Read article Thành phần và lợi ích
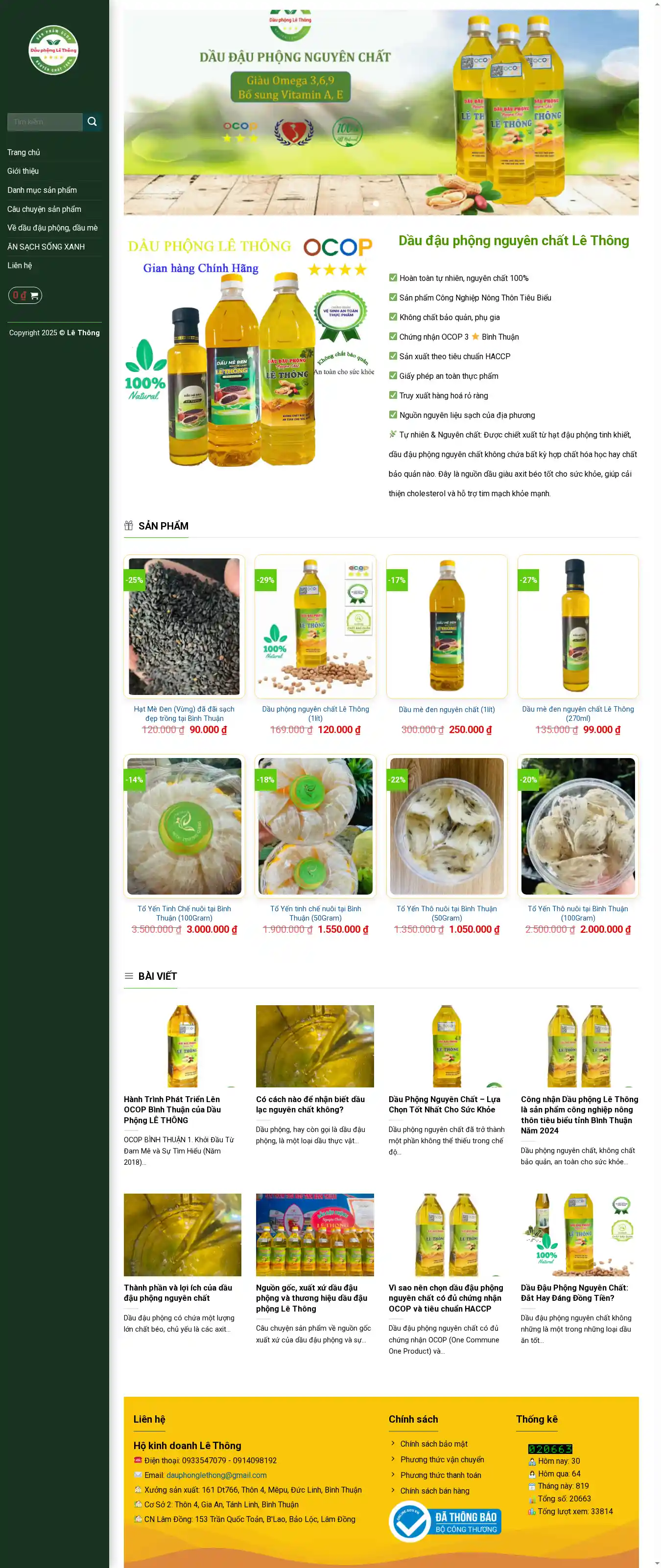The image size is (661, 1568). [178, 1292]
